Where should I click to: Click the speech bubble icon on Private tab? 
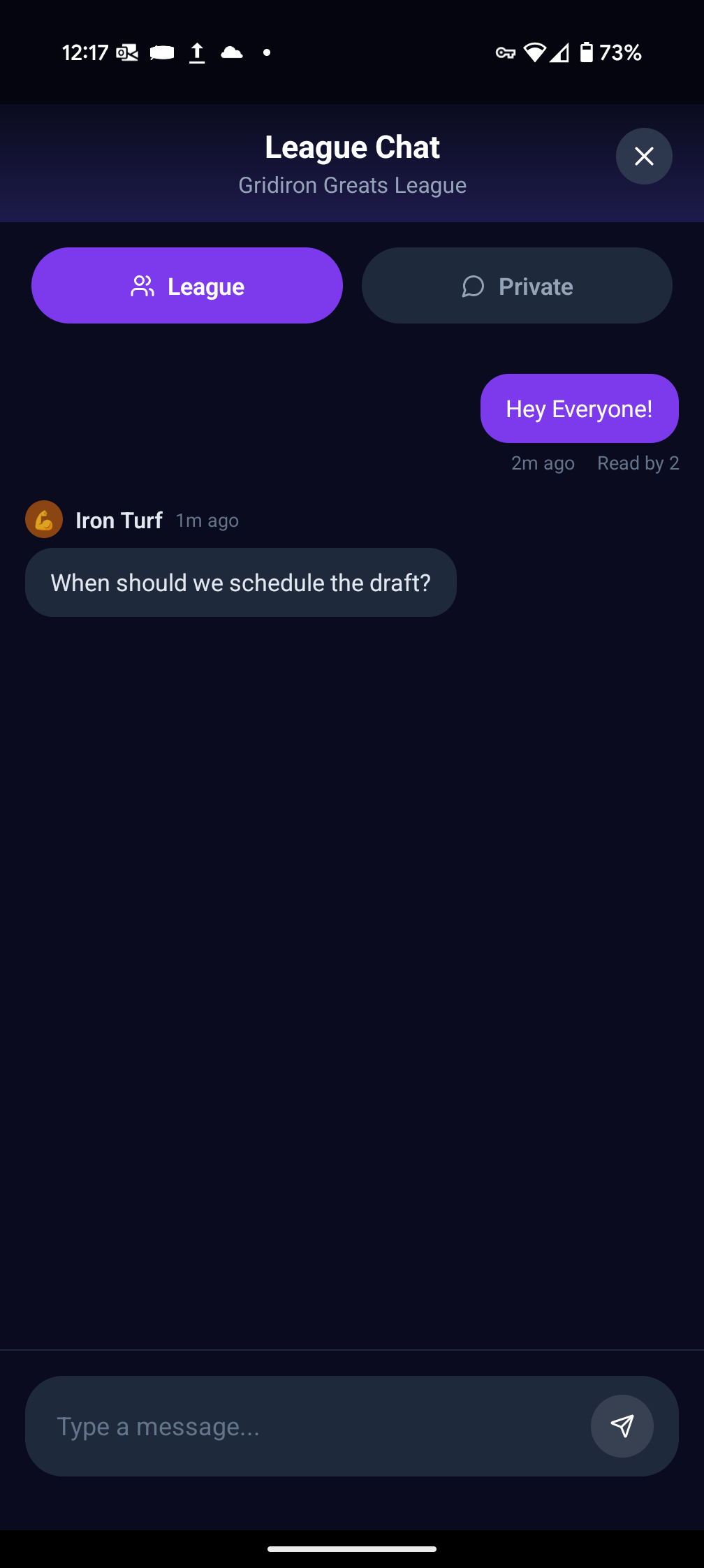coord(473,286)
